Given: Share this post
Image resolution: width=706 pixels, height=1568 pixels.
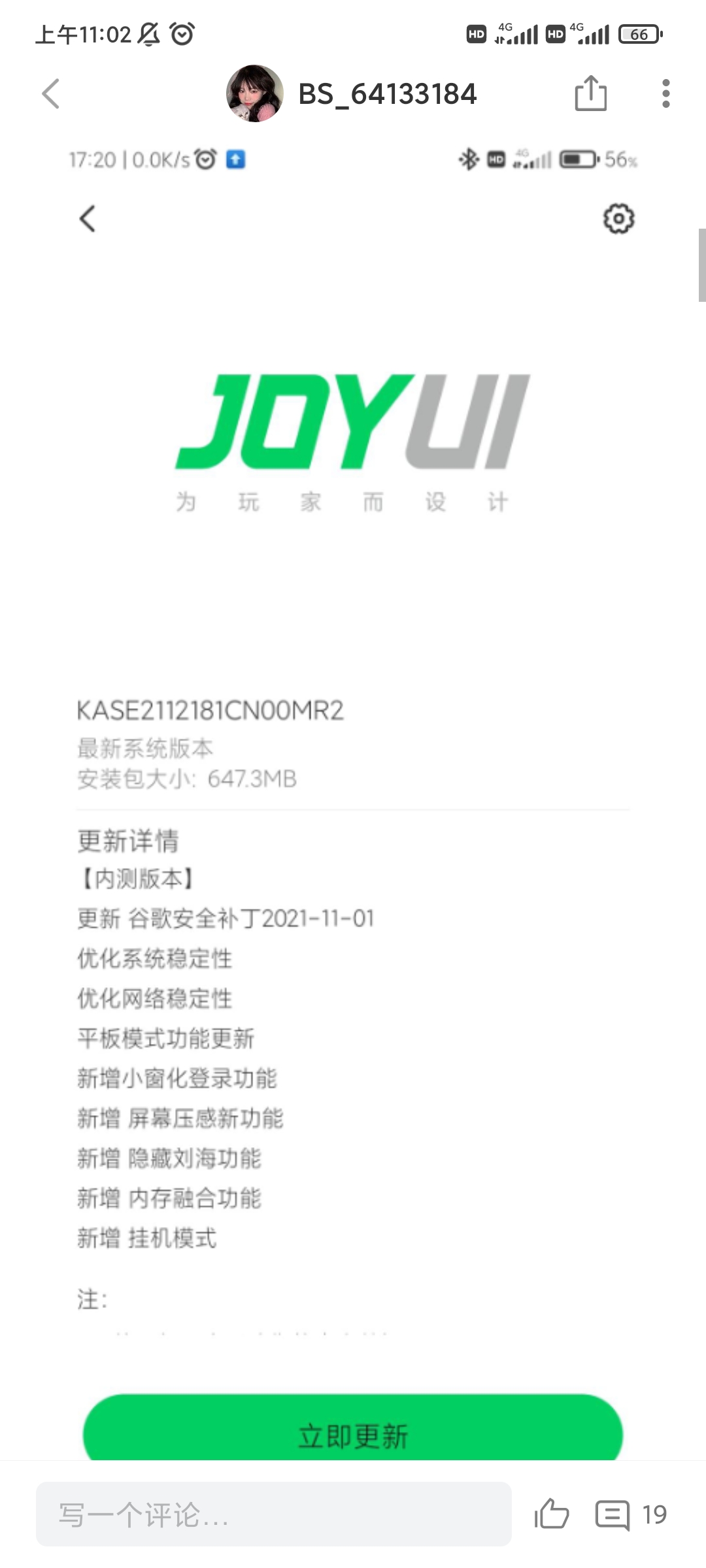Looking at the screenshot, I should point(591,93).
